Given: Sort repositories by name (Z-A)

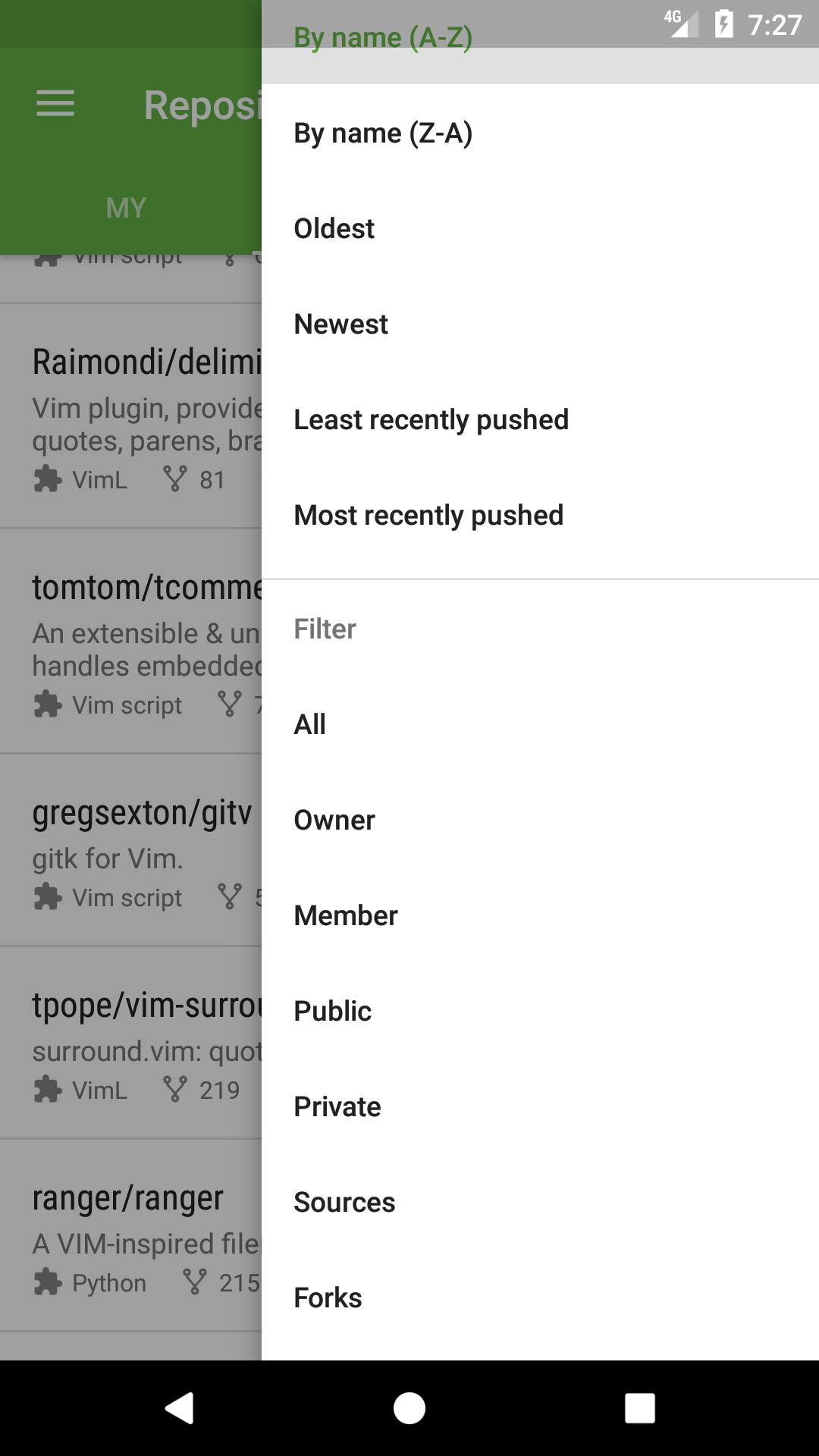Looking at the screenshot, I should point(383,133).
